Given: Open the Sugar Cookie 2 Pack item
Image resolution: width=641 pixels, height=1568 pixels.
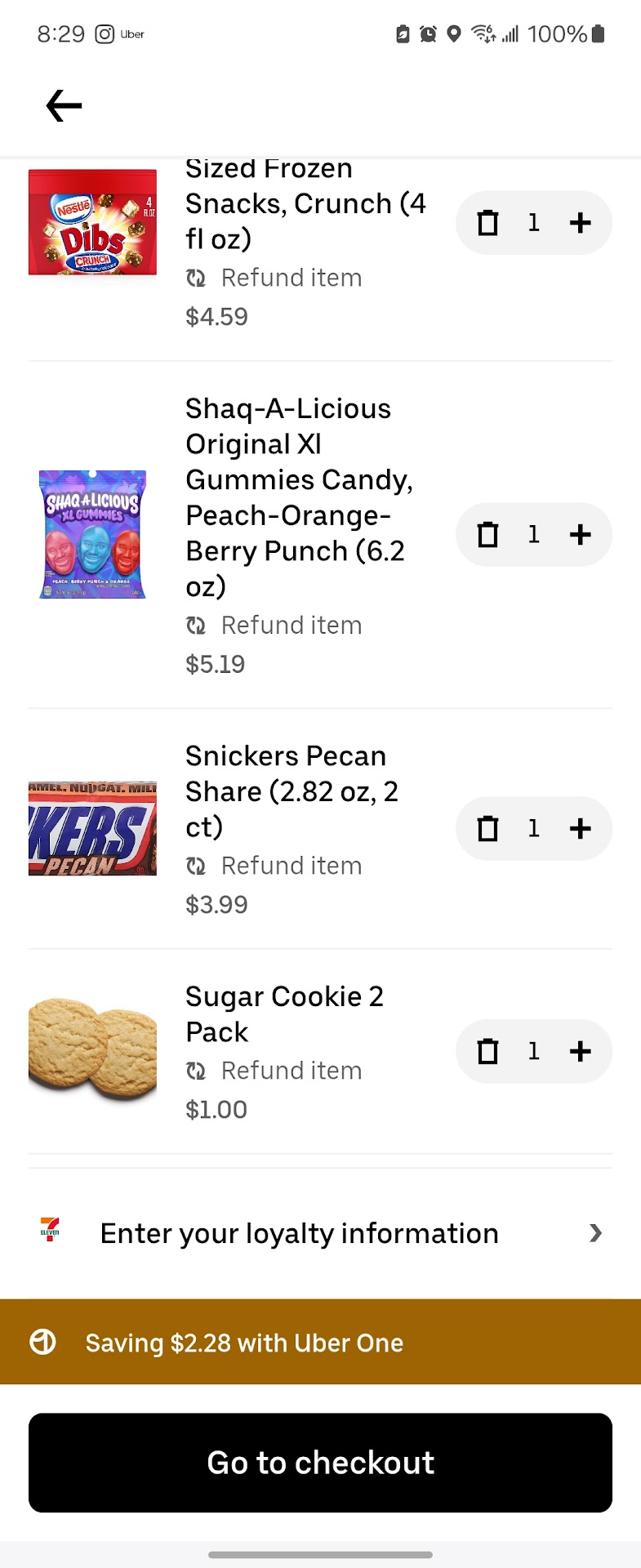Looking at the screenshot, I should click(x=284, y=1013).
